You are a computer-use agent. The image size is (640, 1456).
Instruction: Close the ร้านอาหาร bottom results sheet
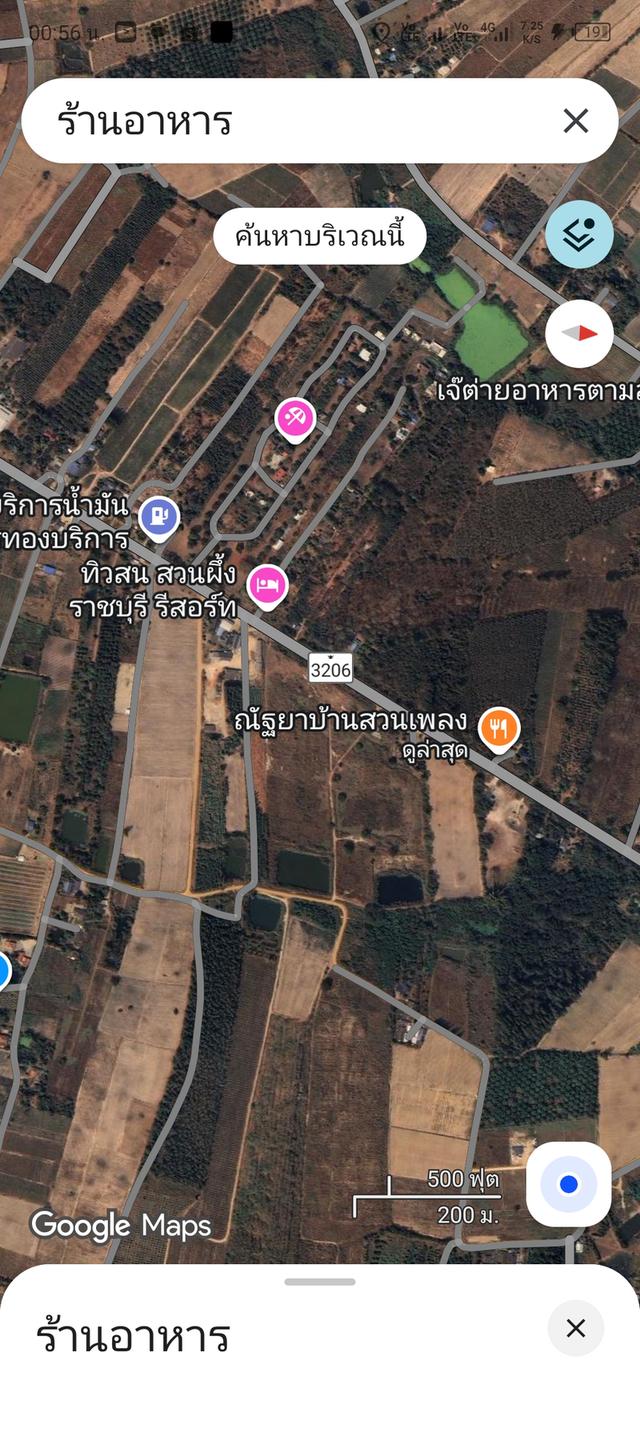(x=576, y=1328)
